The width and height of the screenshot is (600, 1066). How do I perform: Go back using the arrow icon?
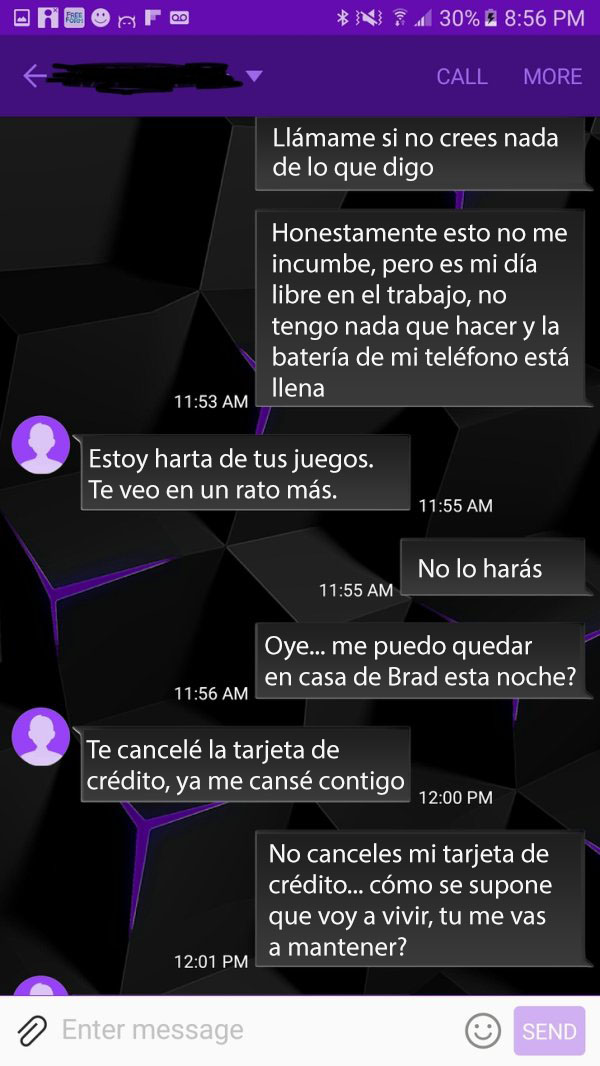point(35,76)
